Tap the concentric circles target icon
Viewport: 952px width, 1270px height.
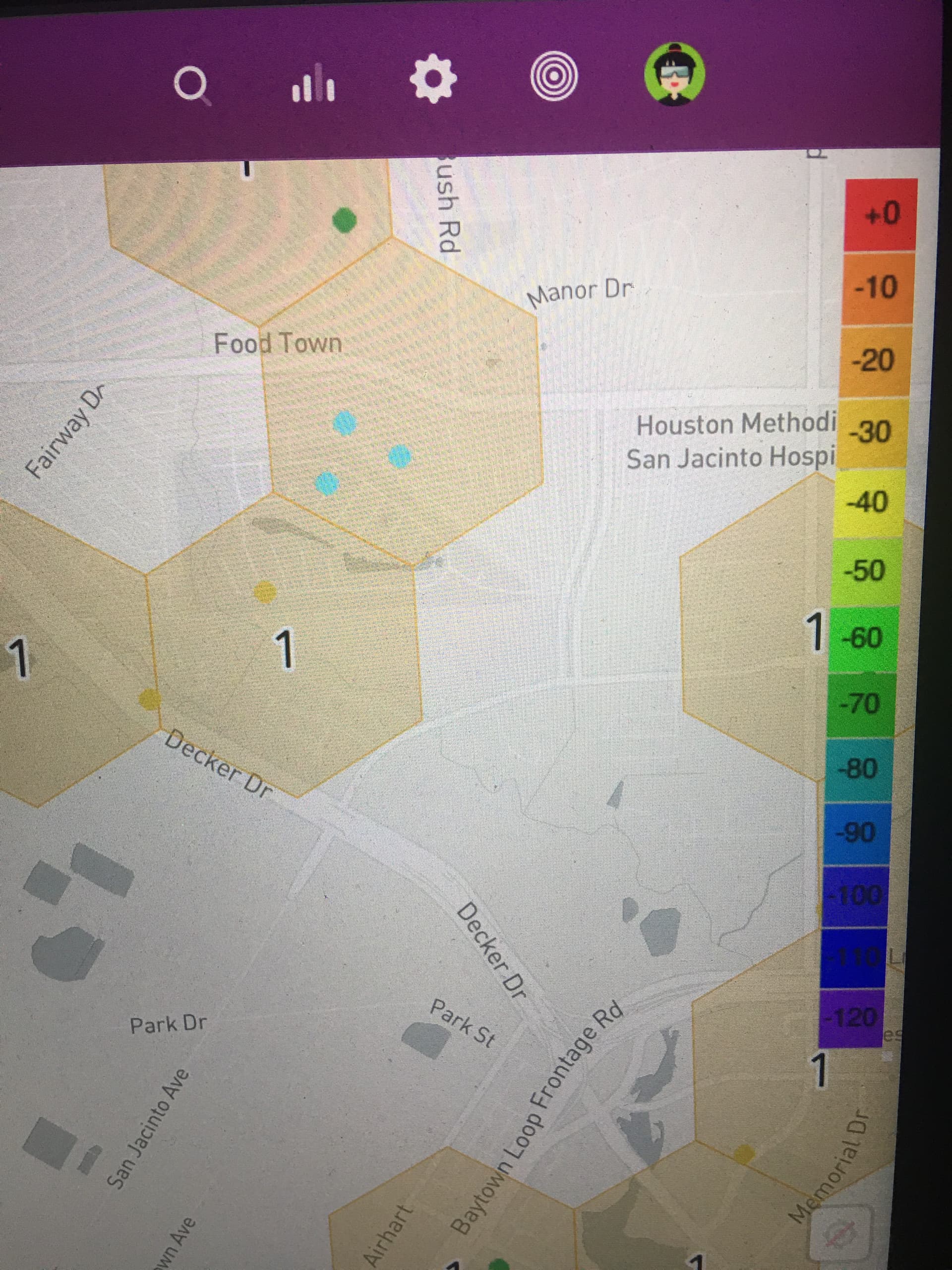pyautogui.click(x=553, y=76)
